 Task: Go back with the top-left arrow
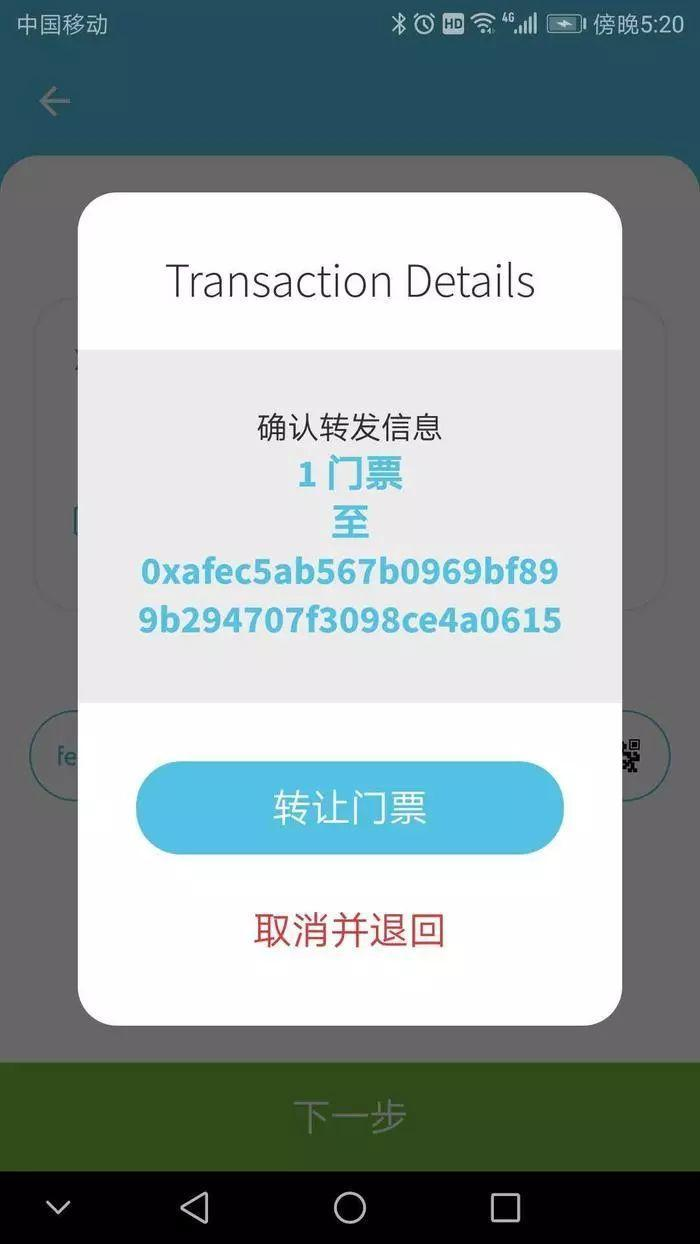click(54, 101)
